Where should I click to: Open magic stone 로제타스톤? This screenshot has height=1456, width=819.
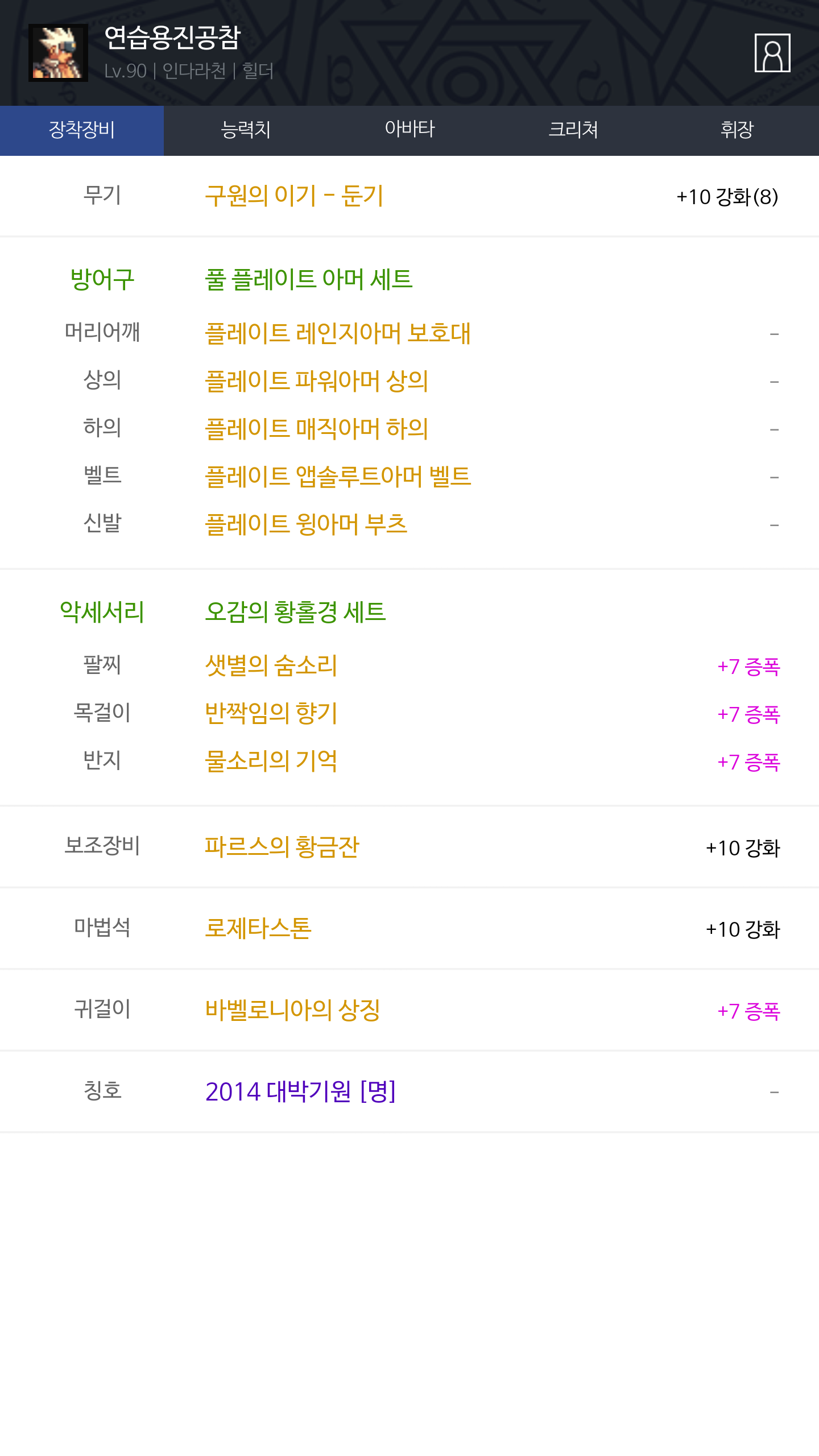coord(258,929)
